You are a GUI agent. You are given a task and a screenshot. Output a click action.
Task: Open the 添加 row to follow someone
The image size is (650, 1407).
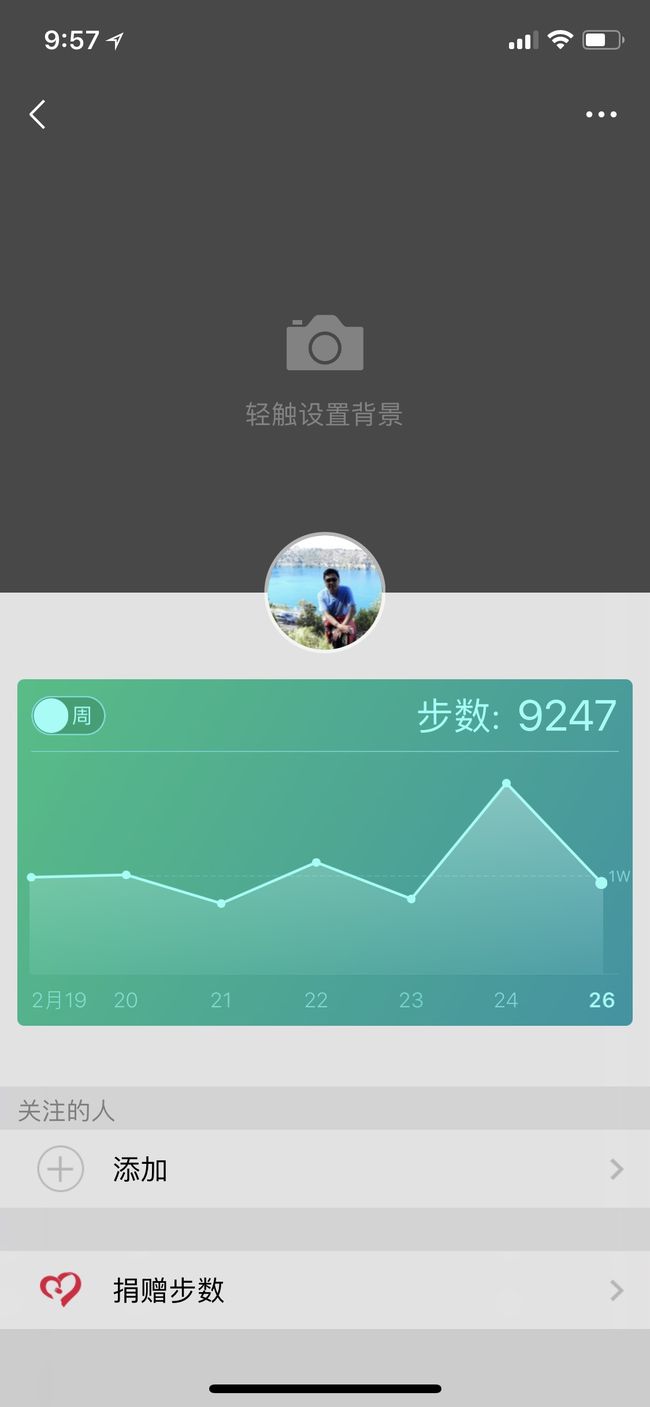point(325,1169)
